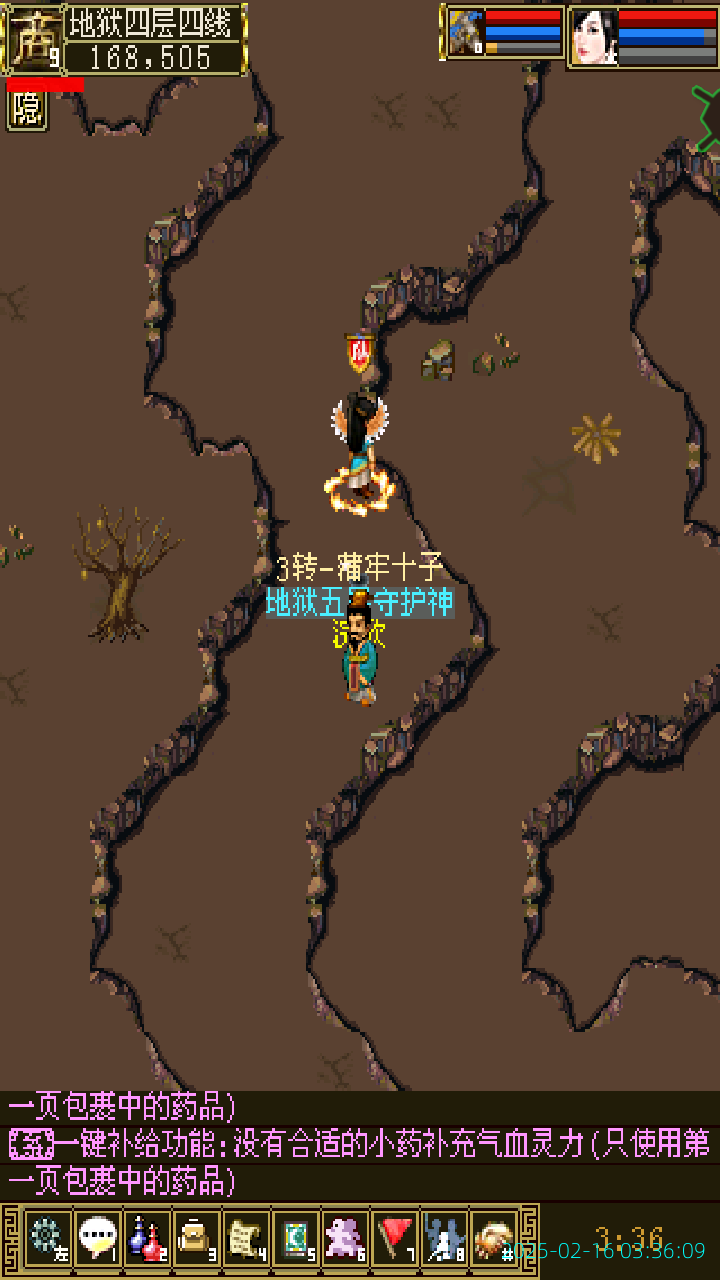This screenshot has height=1280, width=720.
Task: Use the potion bottles shortcut
Action: click(x=146, y=1238)
